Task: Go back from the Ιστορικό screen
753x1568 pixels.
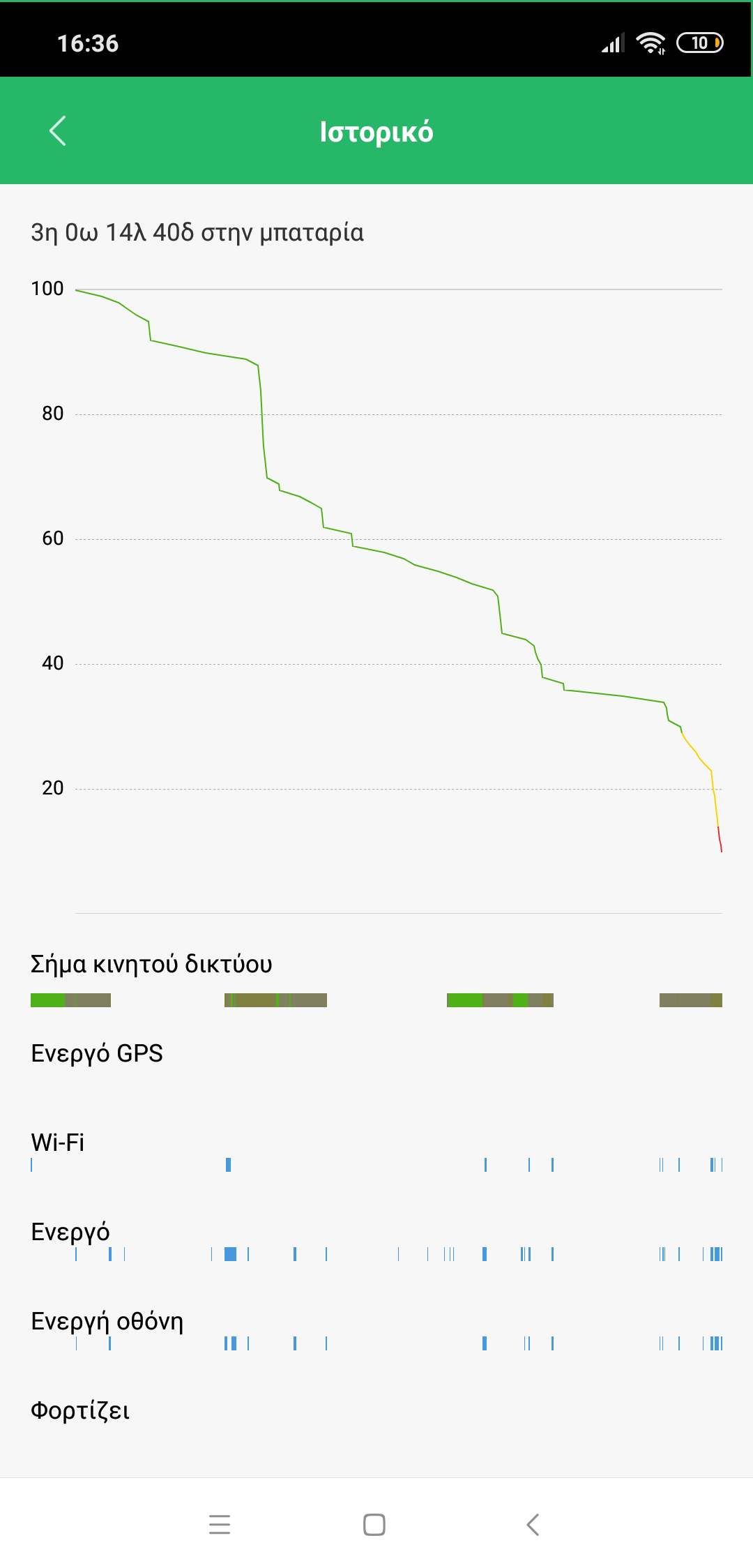Action: (58, 131)
